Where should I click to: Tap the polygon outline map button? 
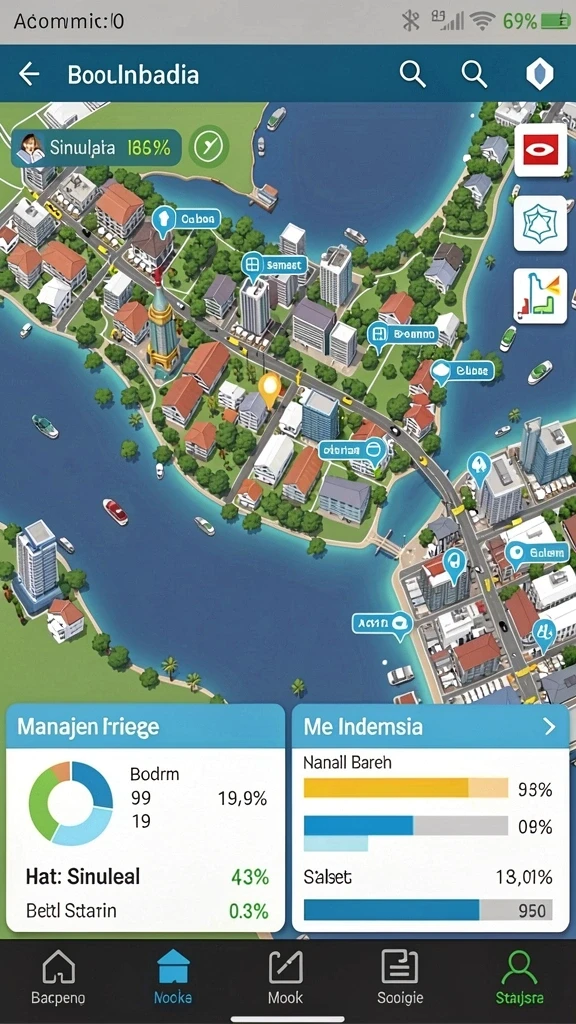coord(540,223)
